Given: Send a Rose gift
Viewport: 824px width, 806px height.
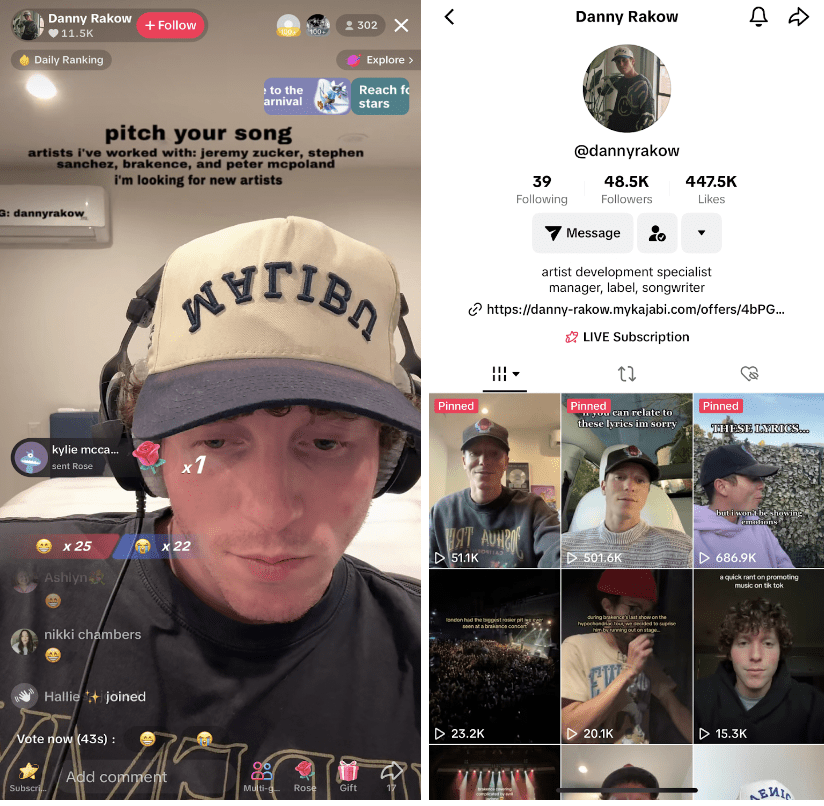Looking at the screenshot, I should [x=305, y=774].
